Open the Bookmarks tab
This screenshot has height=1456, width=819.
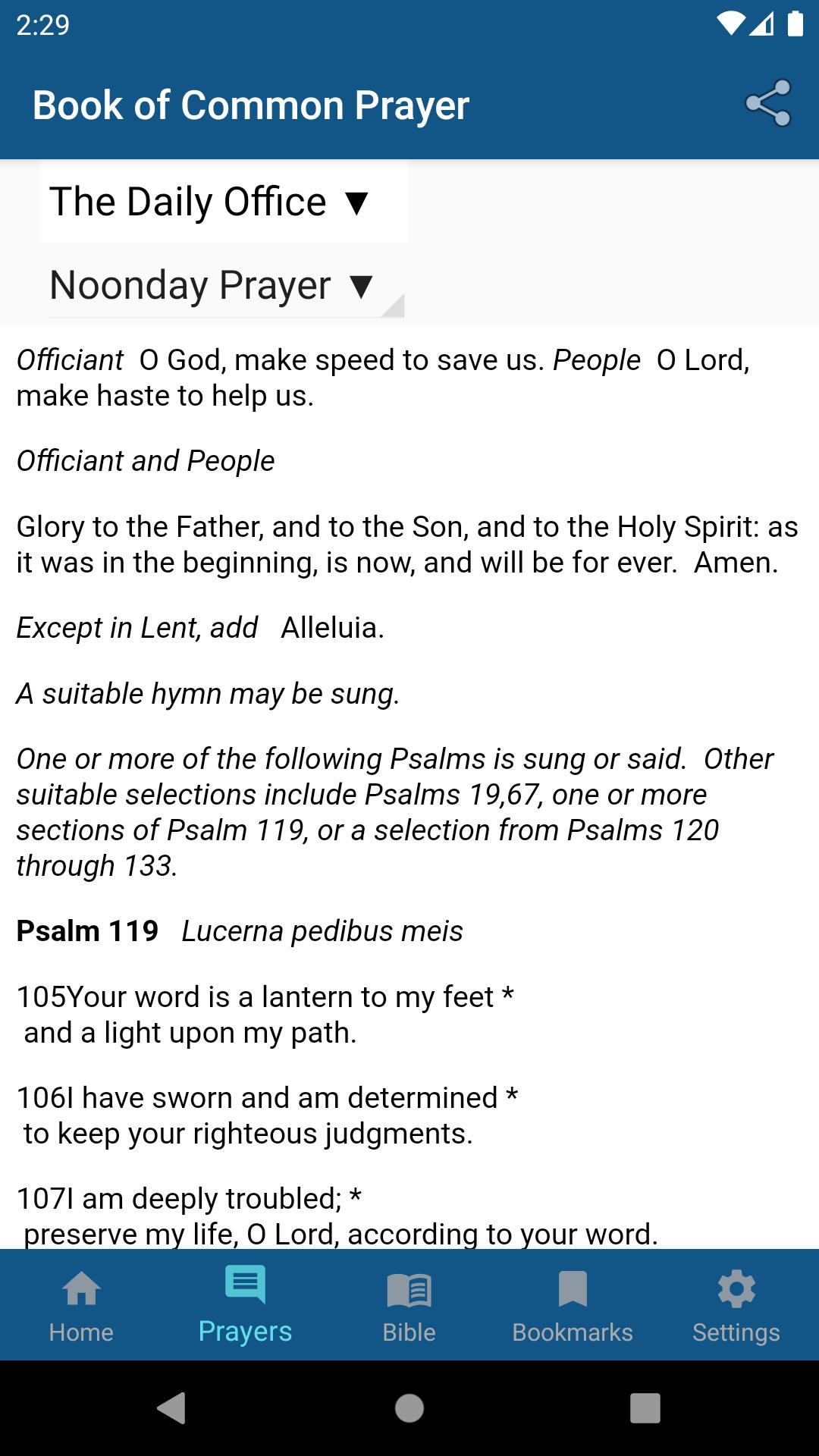click(x=573, y=1304)
